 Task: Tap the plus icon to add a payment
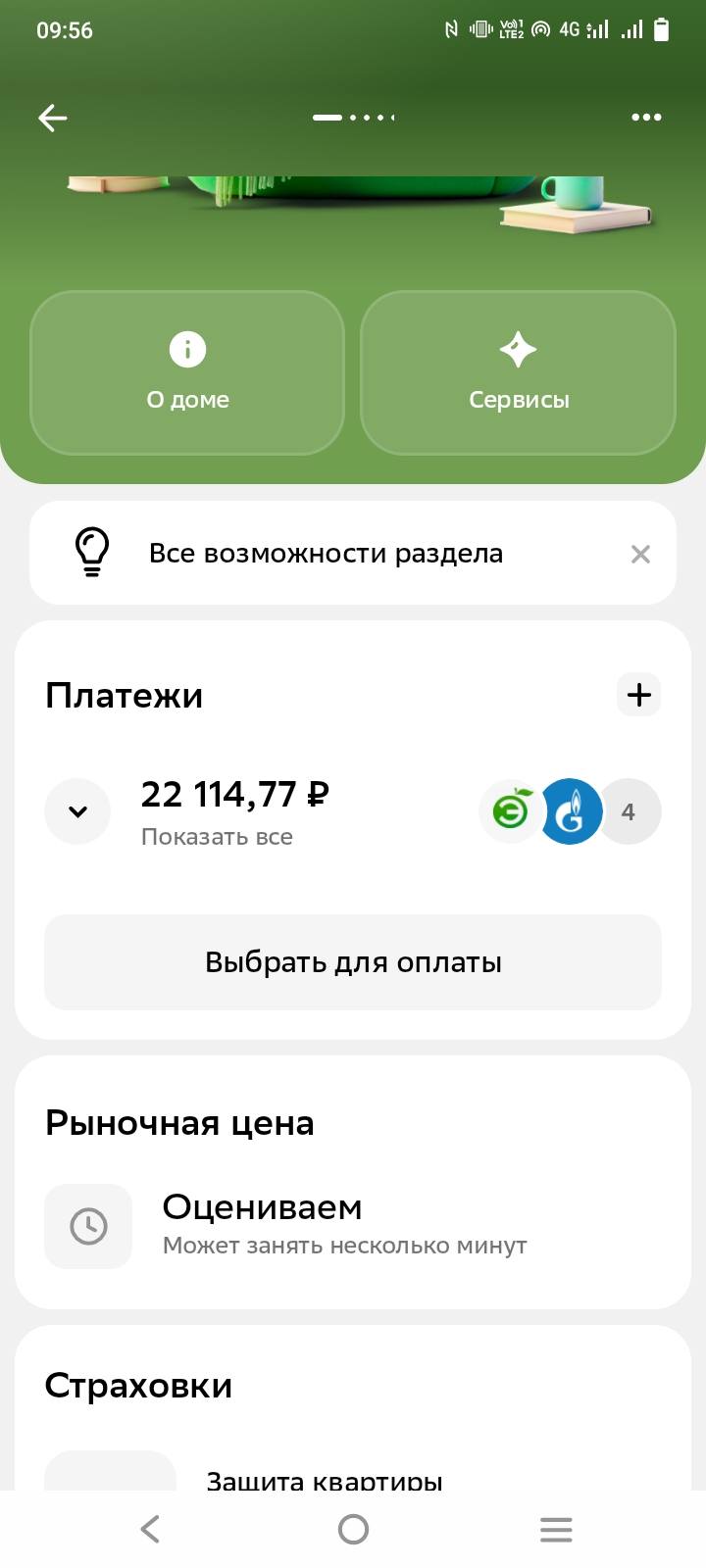point(638,694)
